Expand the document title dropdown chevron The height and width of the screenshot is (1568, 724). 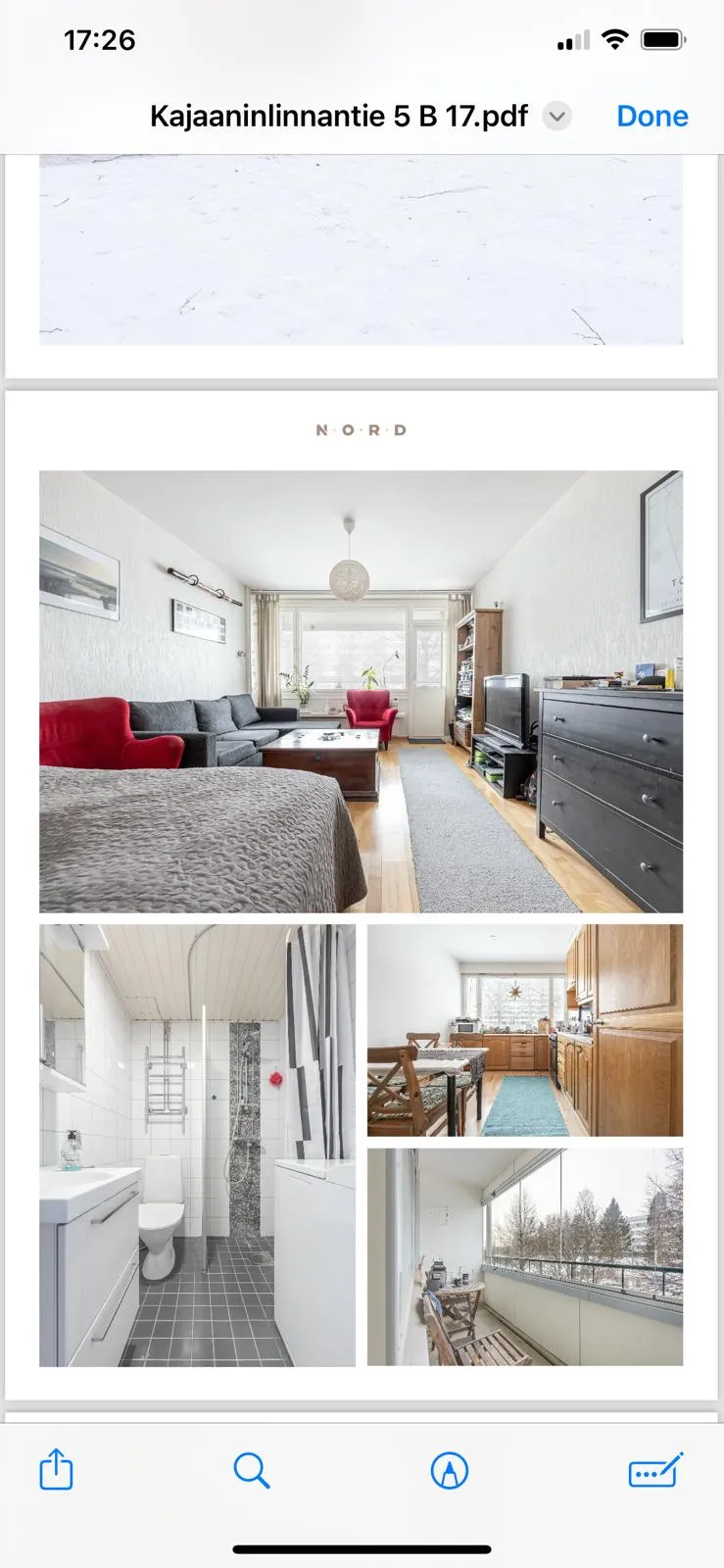point(556,117)
